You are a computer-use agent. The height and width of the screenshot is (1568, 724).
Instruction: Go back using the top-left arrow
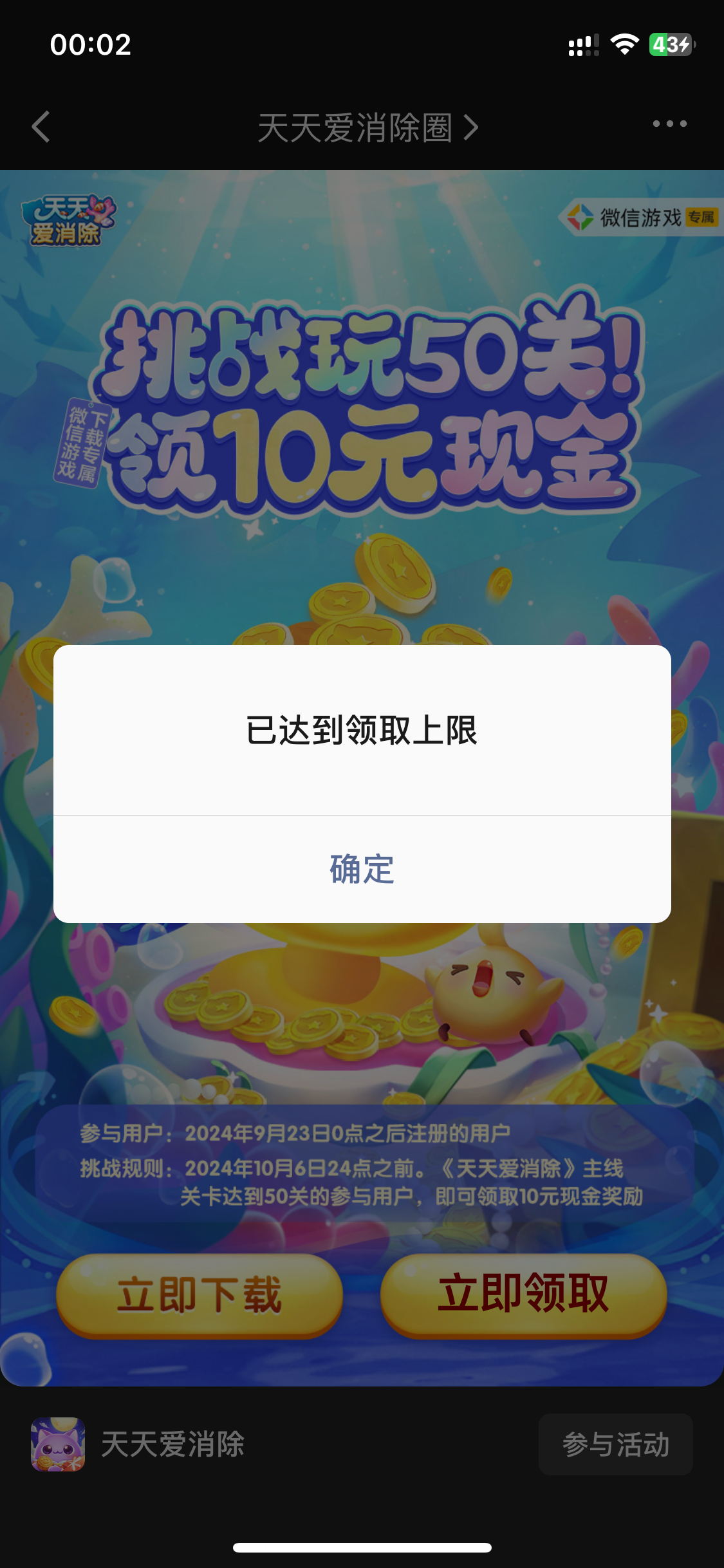[41, 126]
